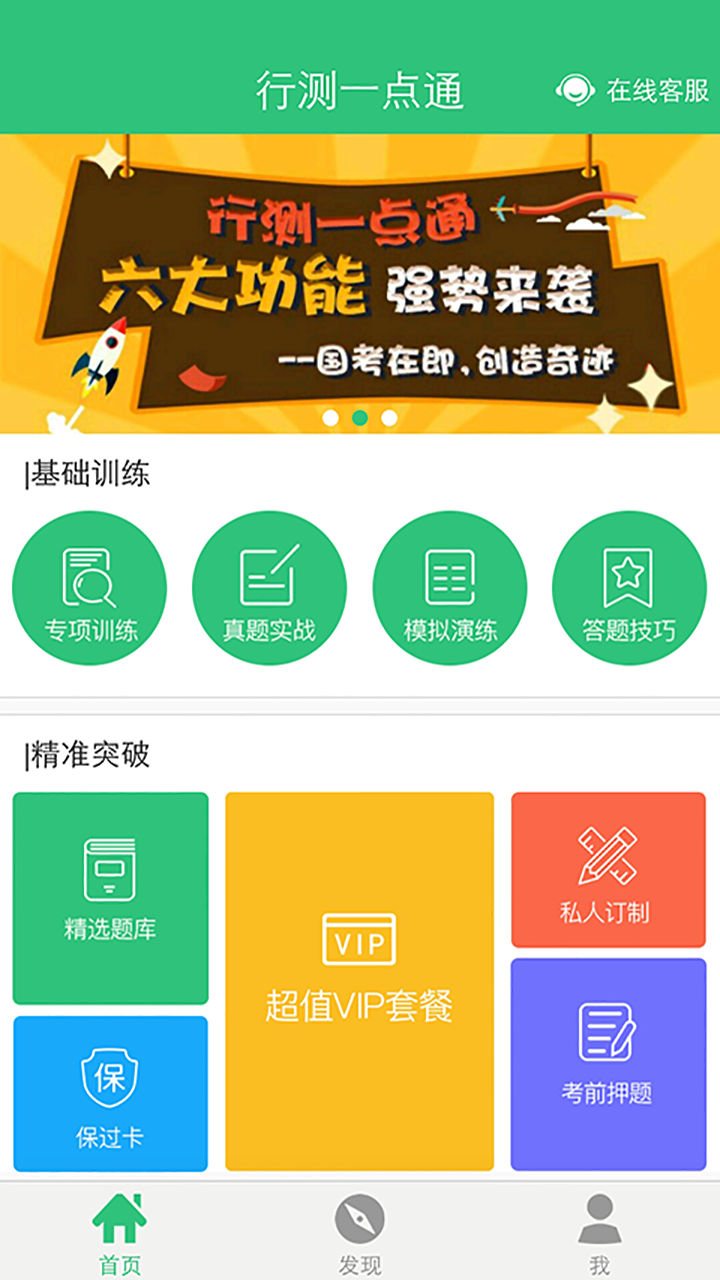Open the 六大功能 promotional banner
The image size is (720, 1280).
pyautogui.click(x=360, y=283)
